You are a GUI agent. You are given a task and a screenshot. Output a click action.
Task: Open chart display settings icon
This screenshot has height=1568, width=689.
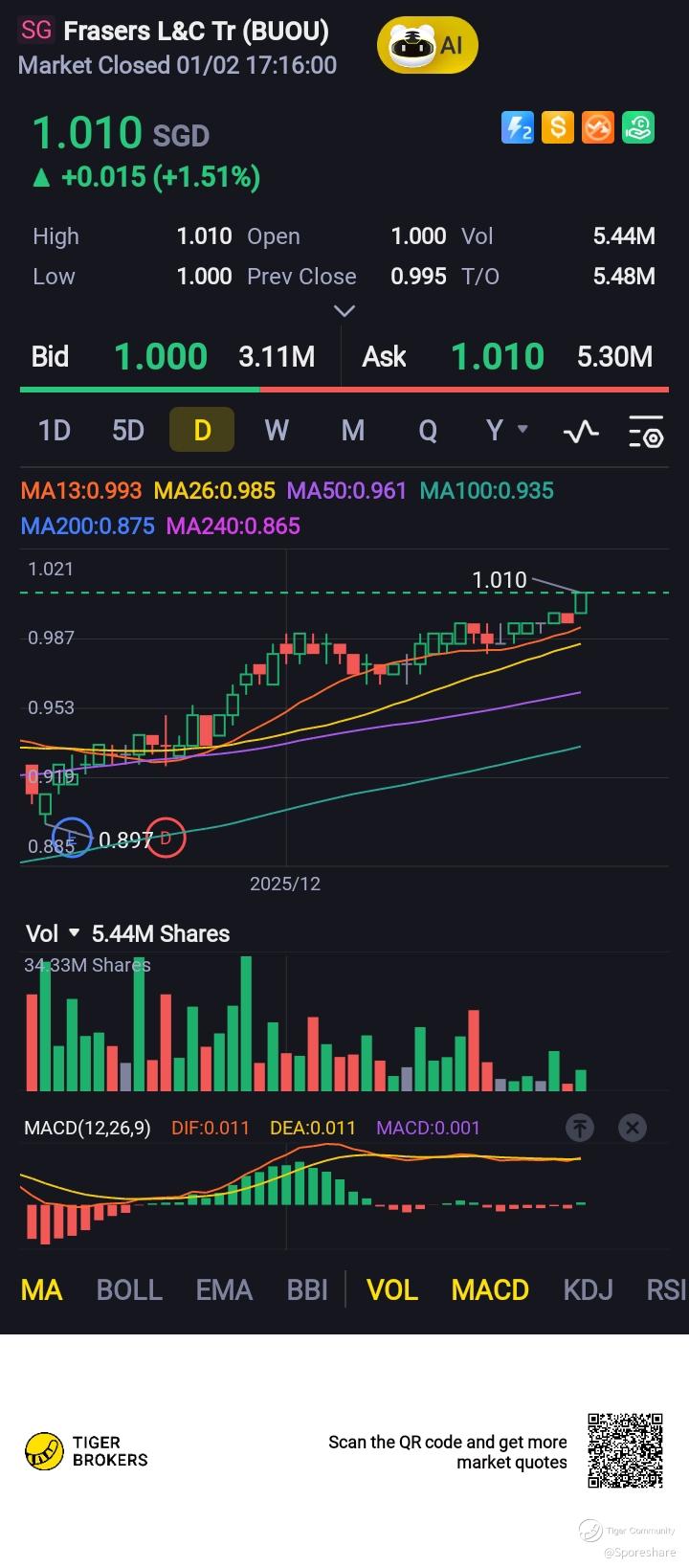pyautogui.click(x=646, y=432)
